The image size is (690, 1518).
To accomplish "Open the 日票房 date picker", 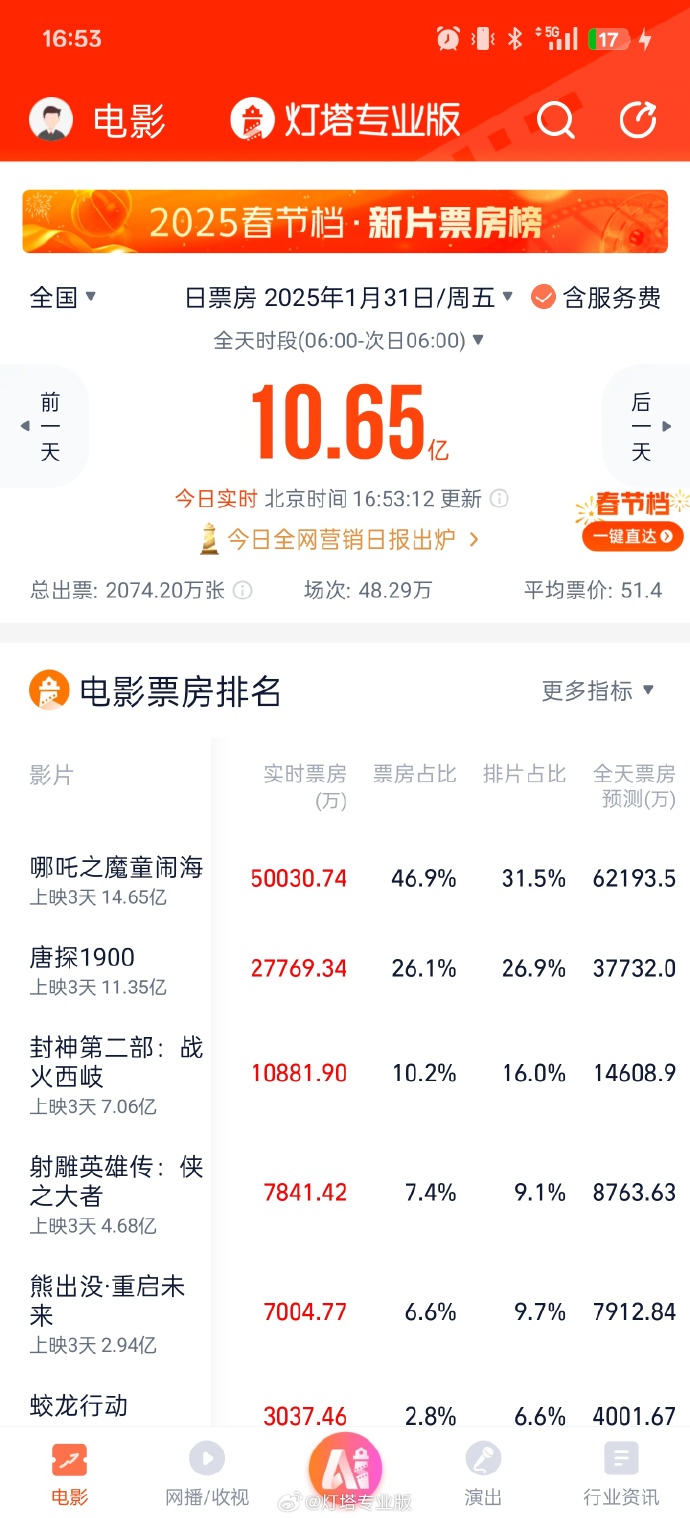I will (x=349, y=297).
